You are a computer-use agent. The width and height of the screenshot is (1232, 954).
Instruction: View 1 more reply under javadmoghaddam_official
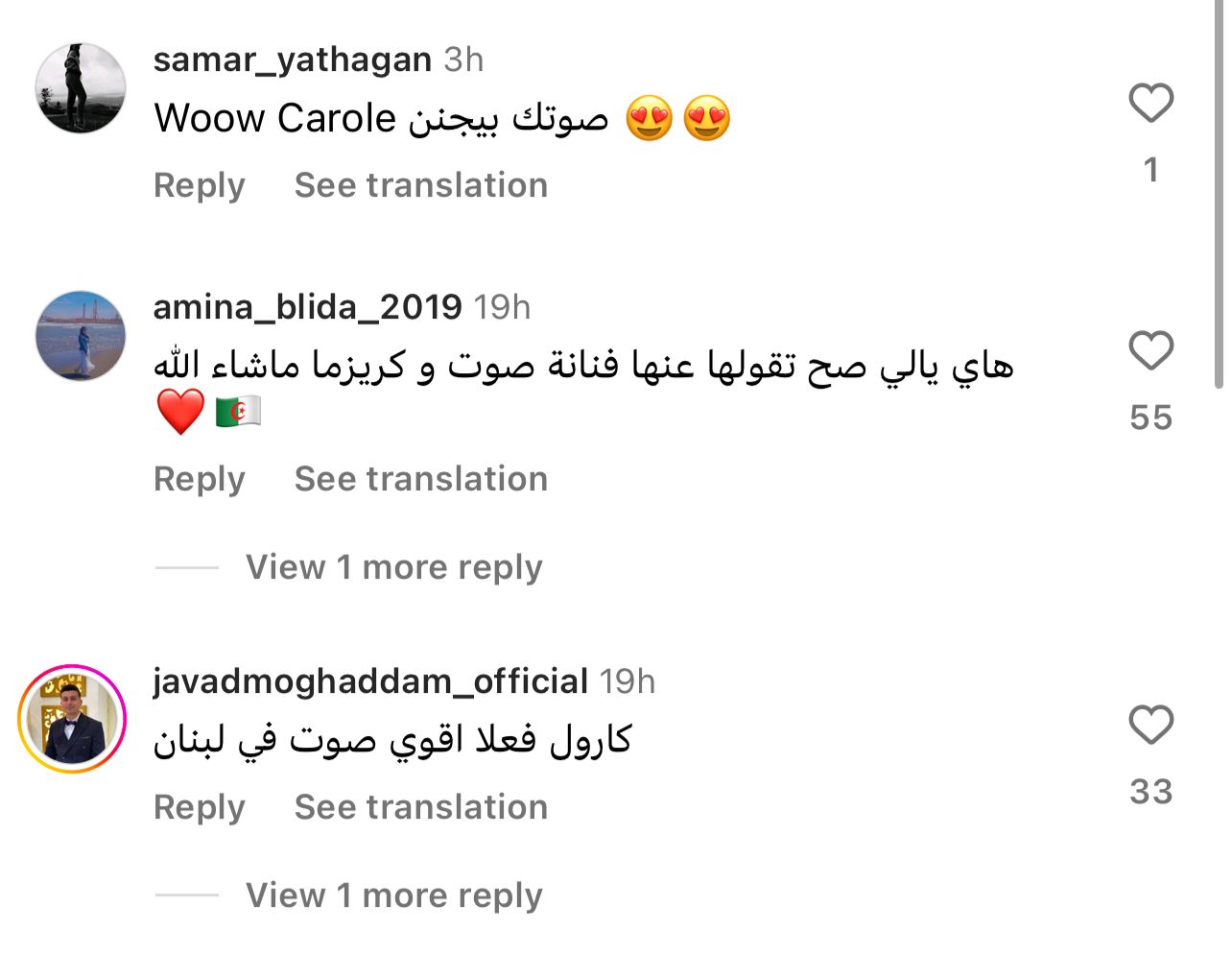click(x=393, y=895)
